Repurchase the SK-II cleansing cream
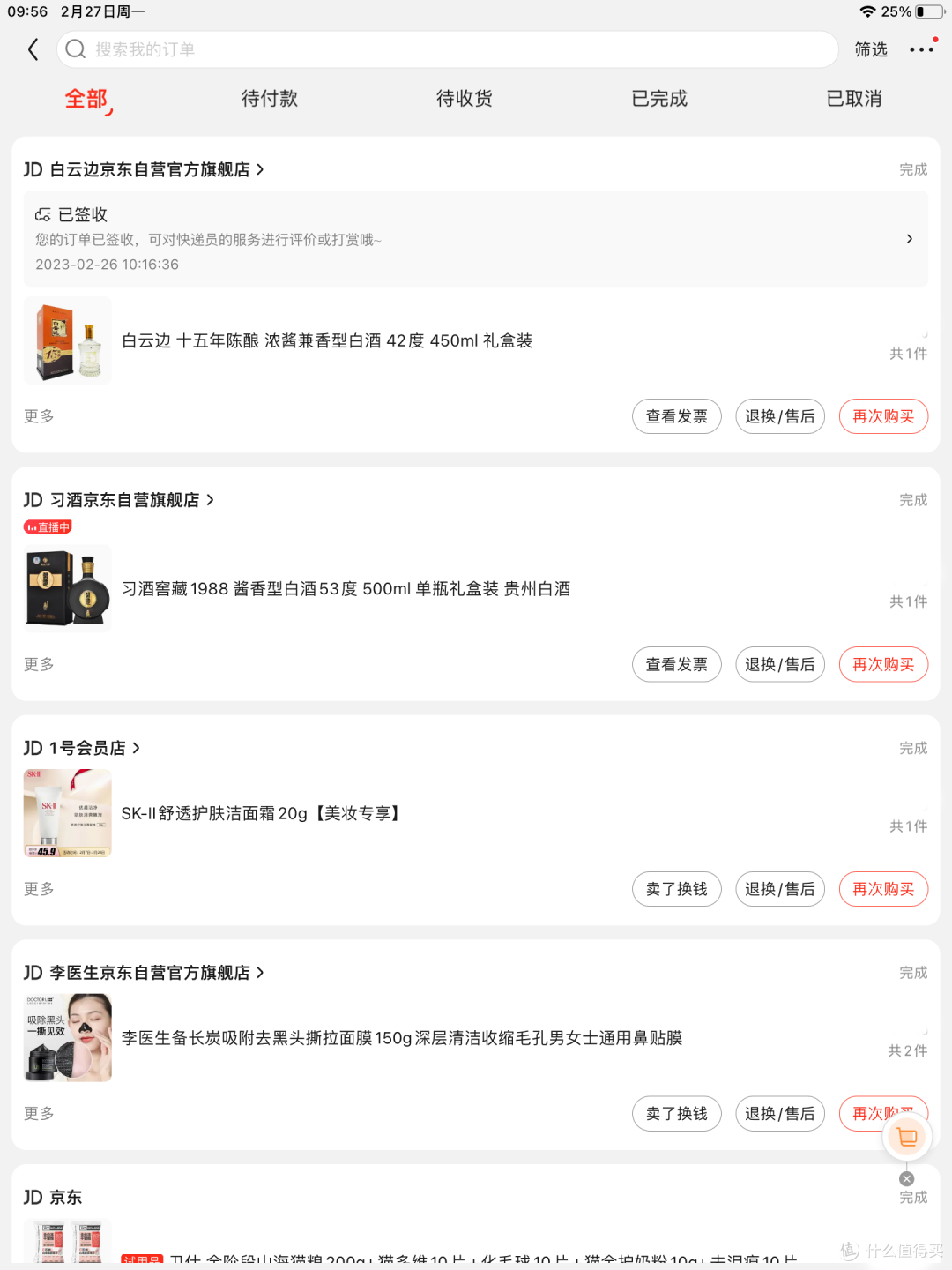 883,889
